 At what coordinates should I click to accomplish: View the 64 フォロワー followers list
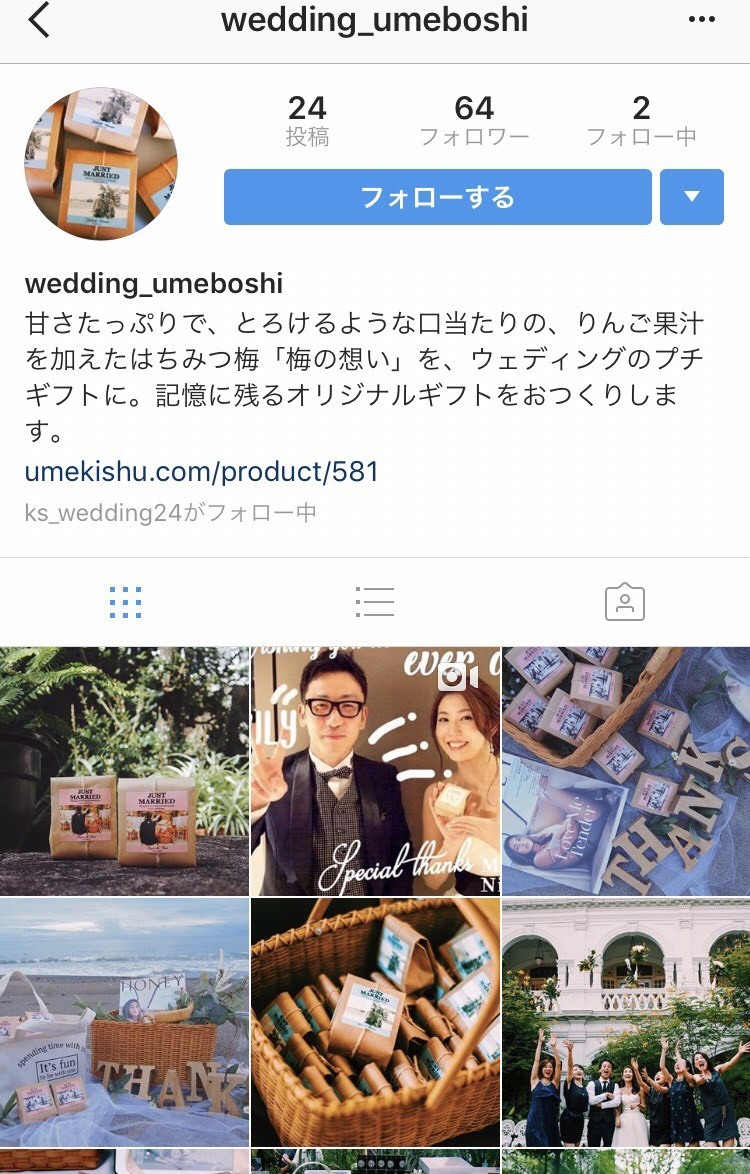(x=474, y=120)
